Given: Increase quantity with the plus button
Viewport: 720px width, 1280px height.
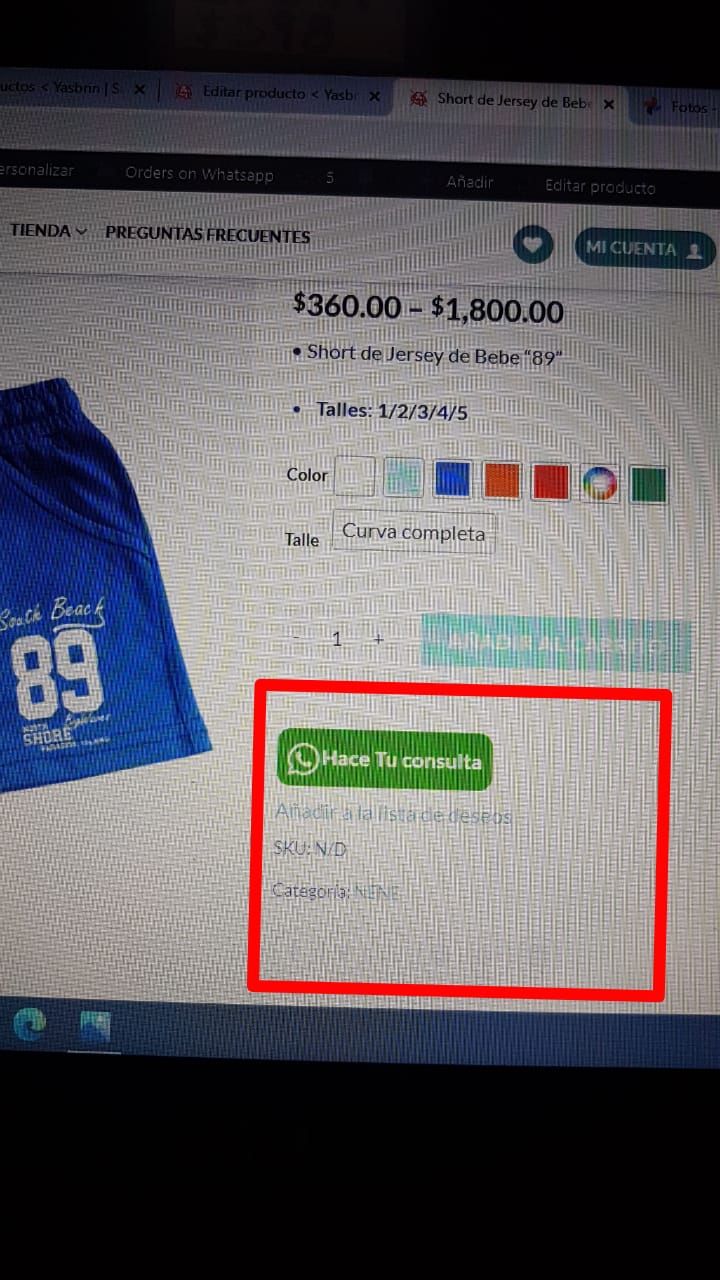Looking at the screenshot, I should (379, 638).
